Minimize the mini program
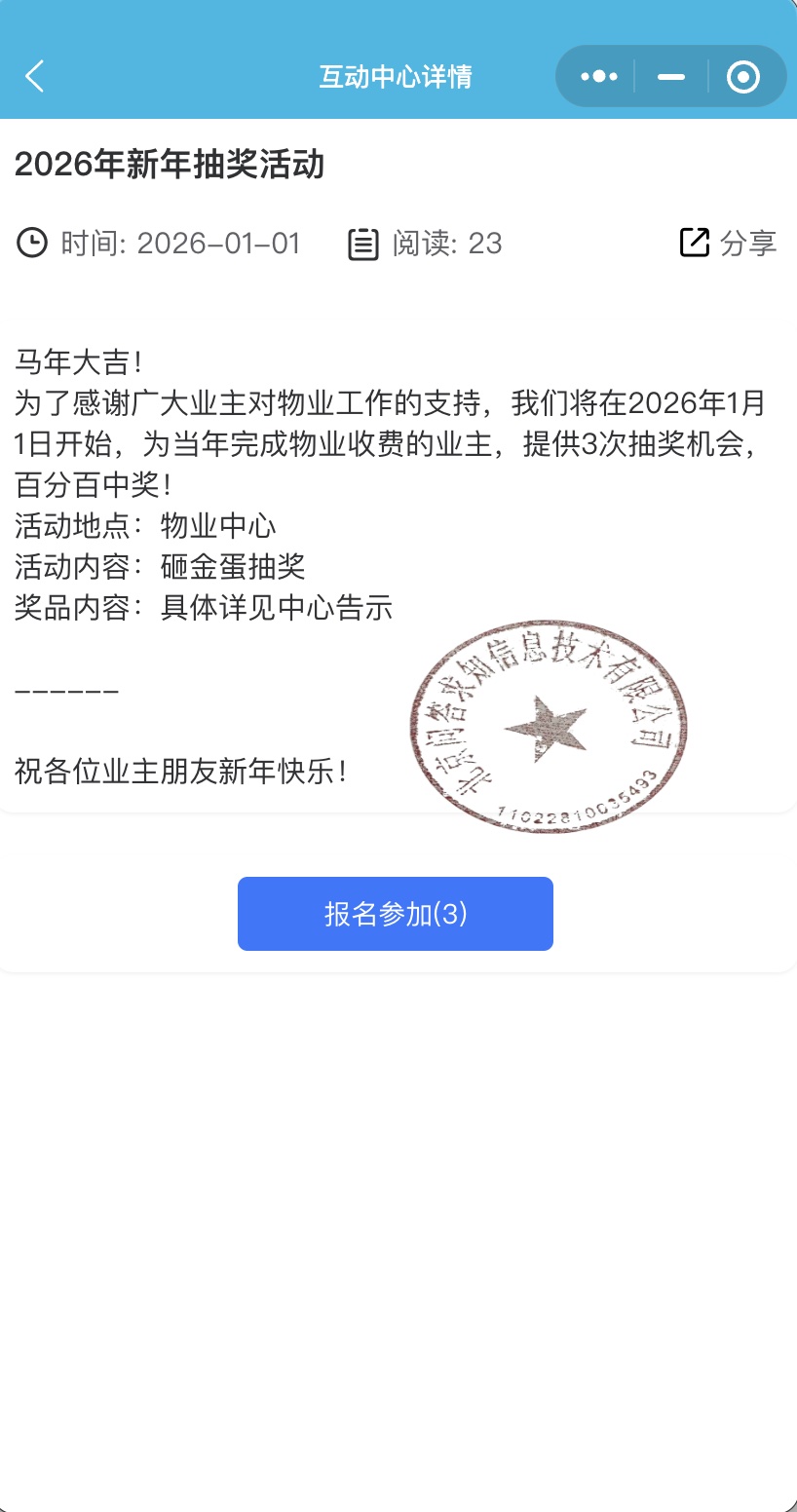 click(x=670, y=76)
